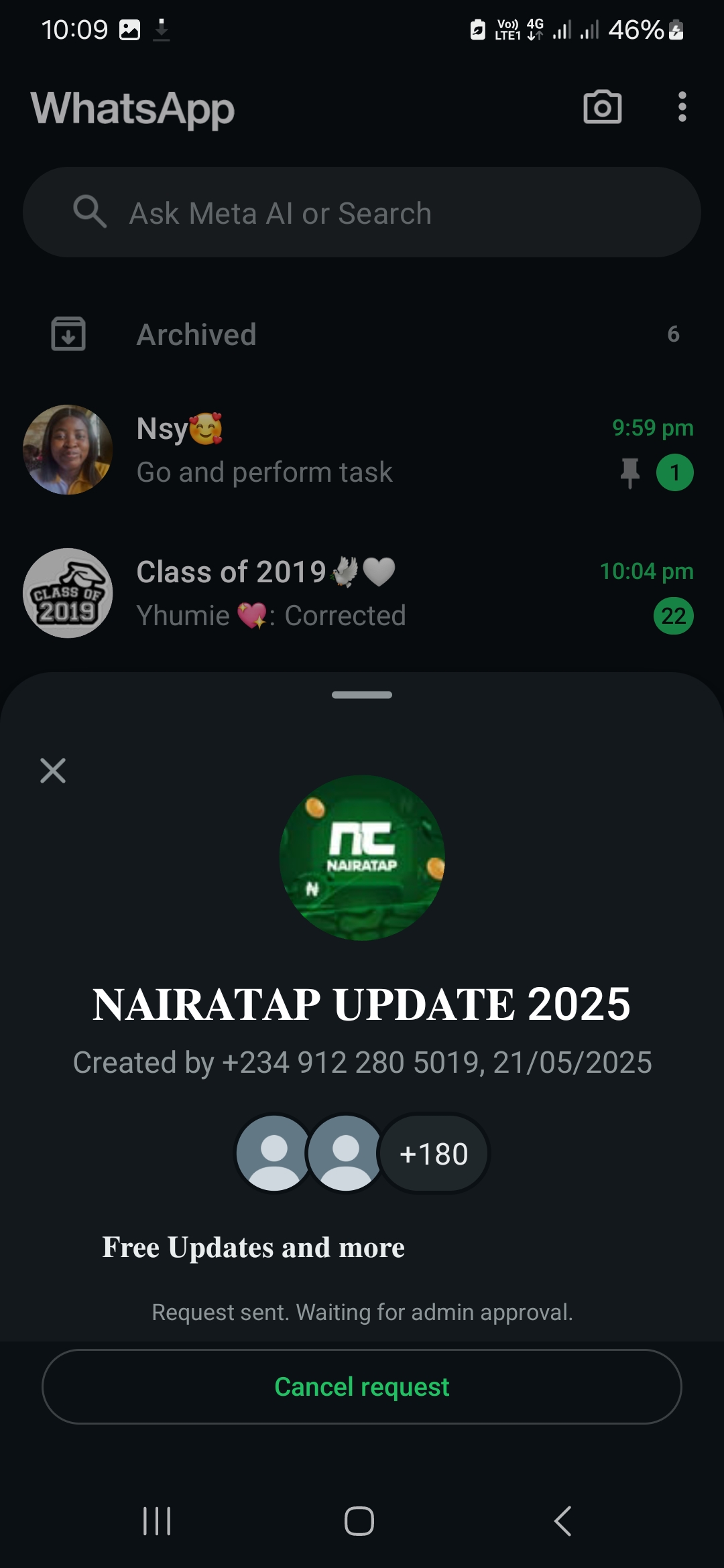
Task: View the +180 members chip
Action: tap(434, 1154)
